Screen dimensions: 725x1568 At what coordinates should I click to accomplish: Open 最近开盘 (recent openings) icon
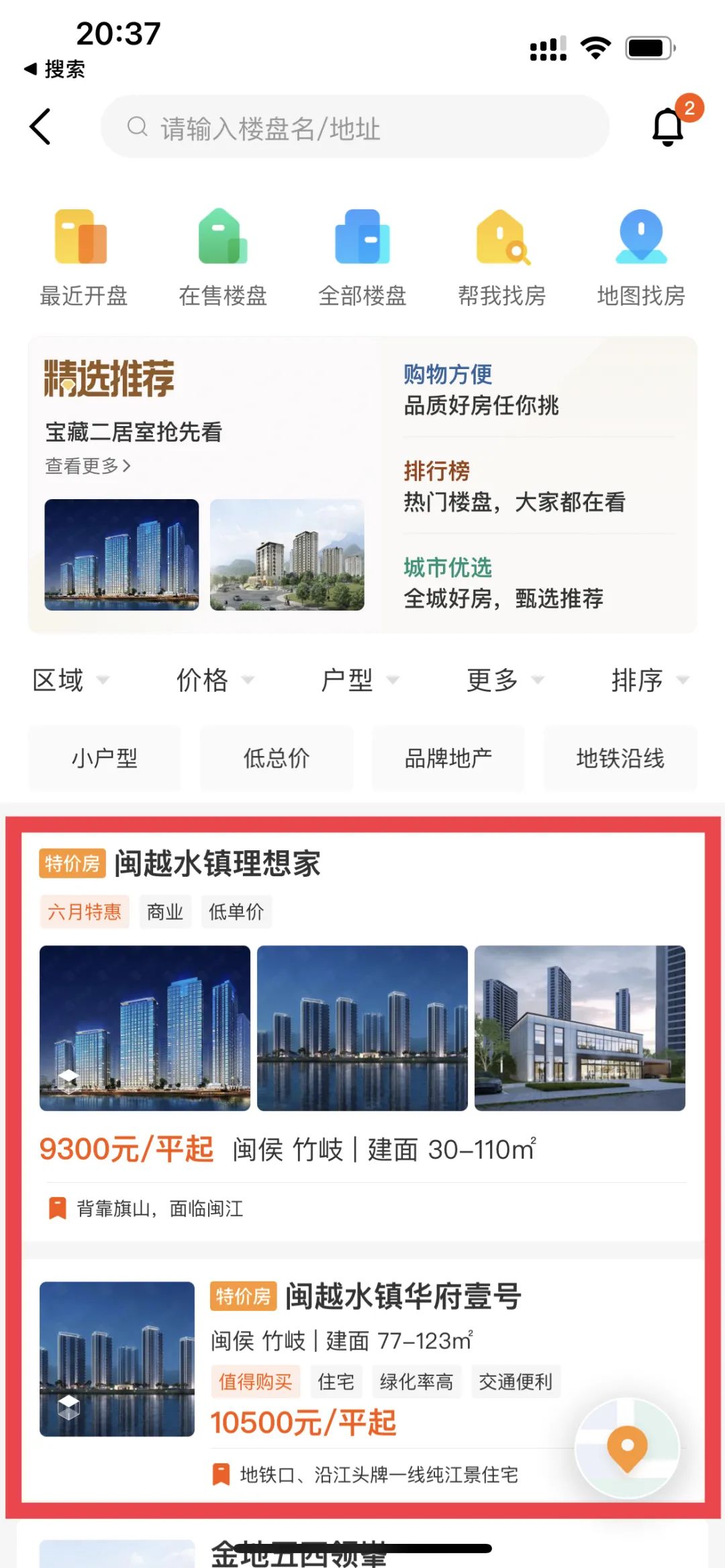(x=82, y=252)
